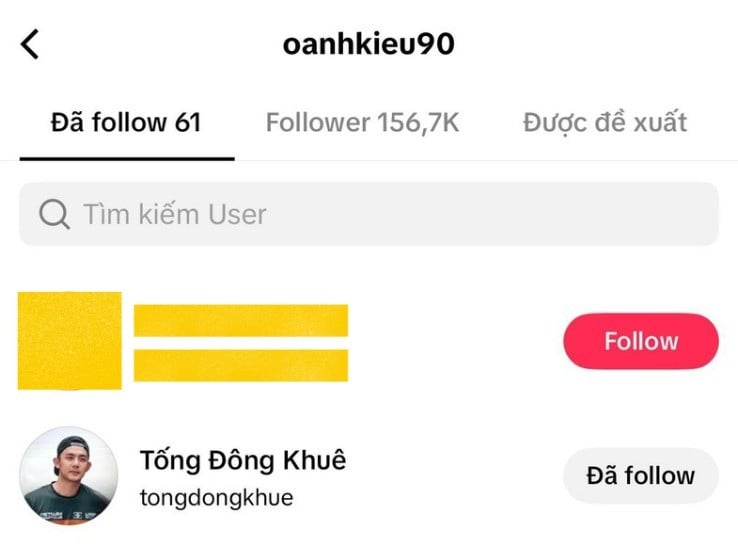The width and height of the screenshot is (738, 559).
Task: Switch to the Follower 156,7K tab
Action: point(362,123)
